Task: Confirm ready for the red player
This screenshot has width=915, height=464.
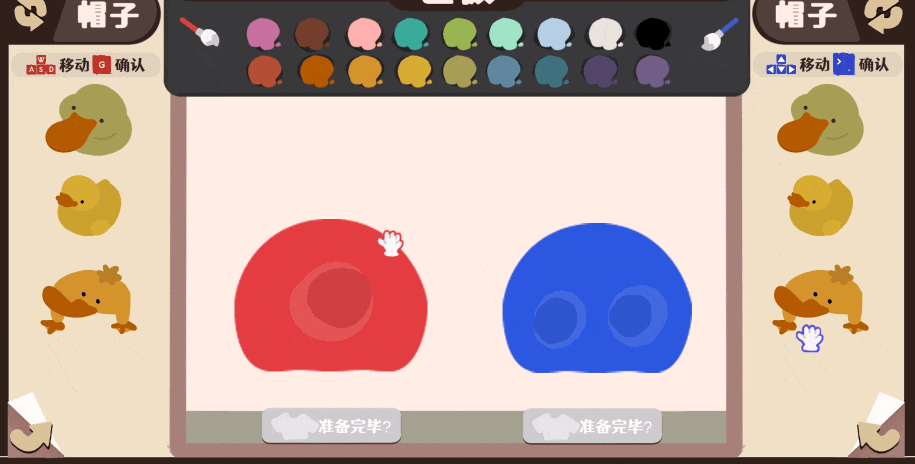Action: [332, 426]
